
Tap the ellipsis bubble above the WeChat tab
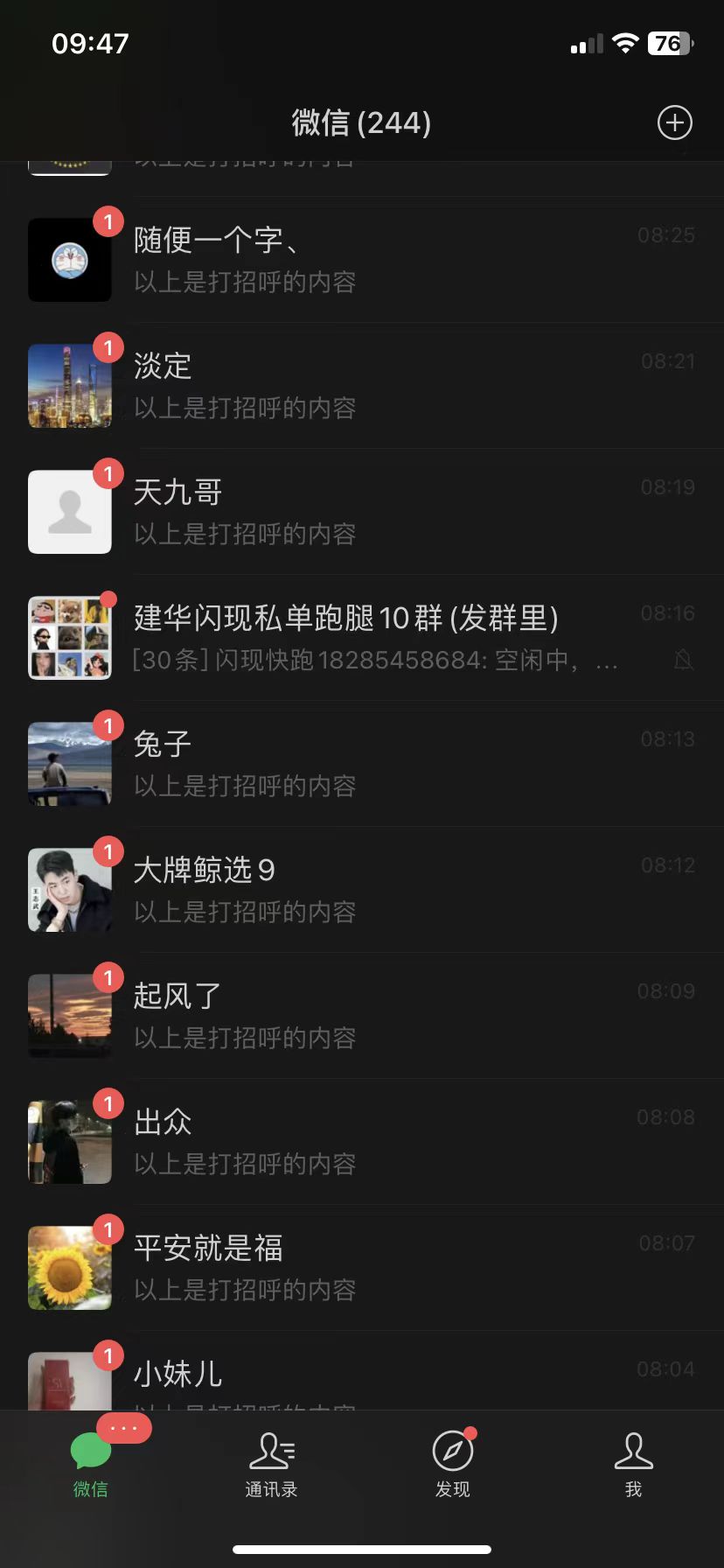pyautogui.click(x=124, y=1427)
